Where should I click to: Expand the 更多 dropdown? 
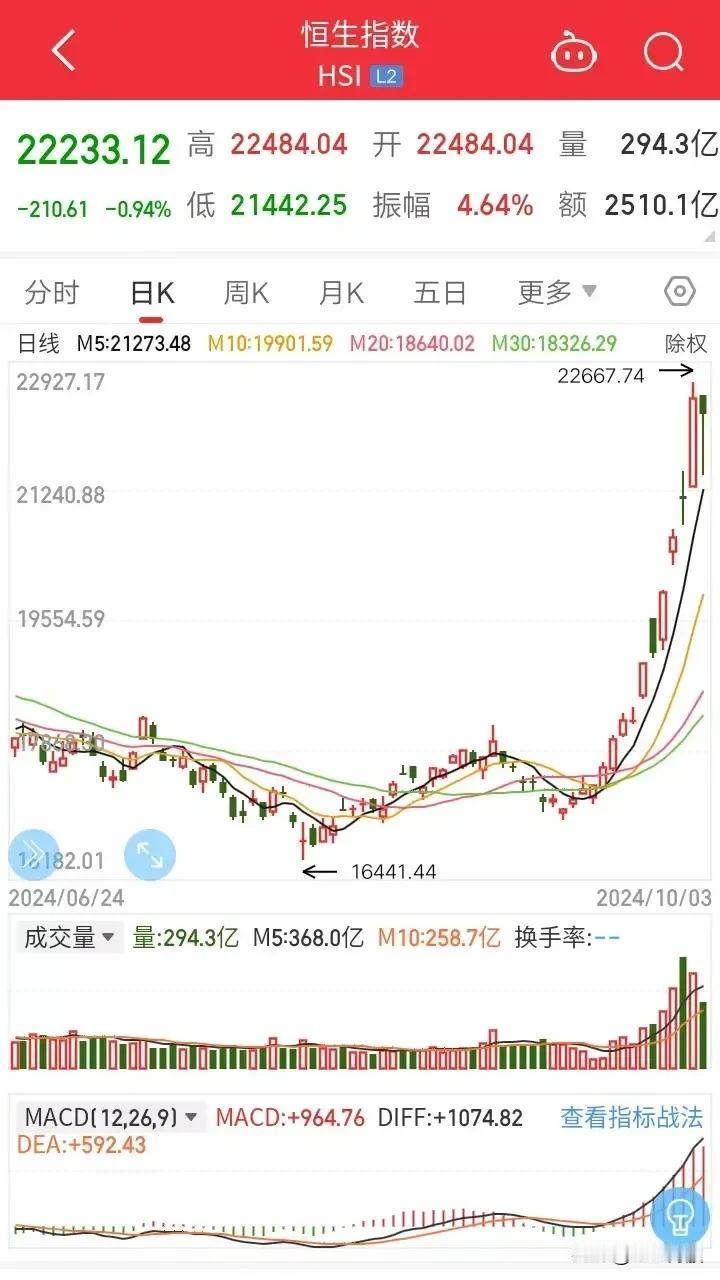557,292
